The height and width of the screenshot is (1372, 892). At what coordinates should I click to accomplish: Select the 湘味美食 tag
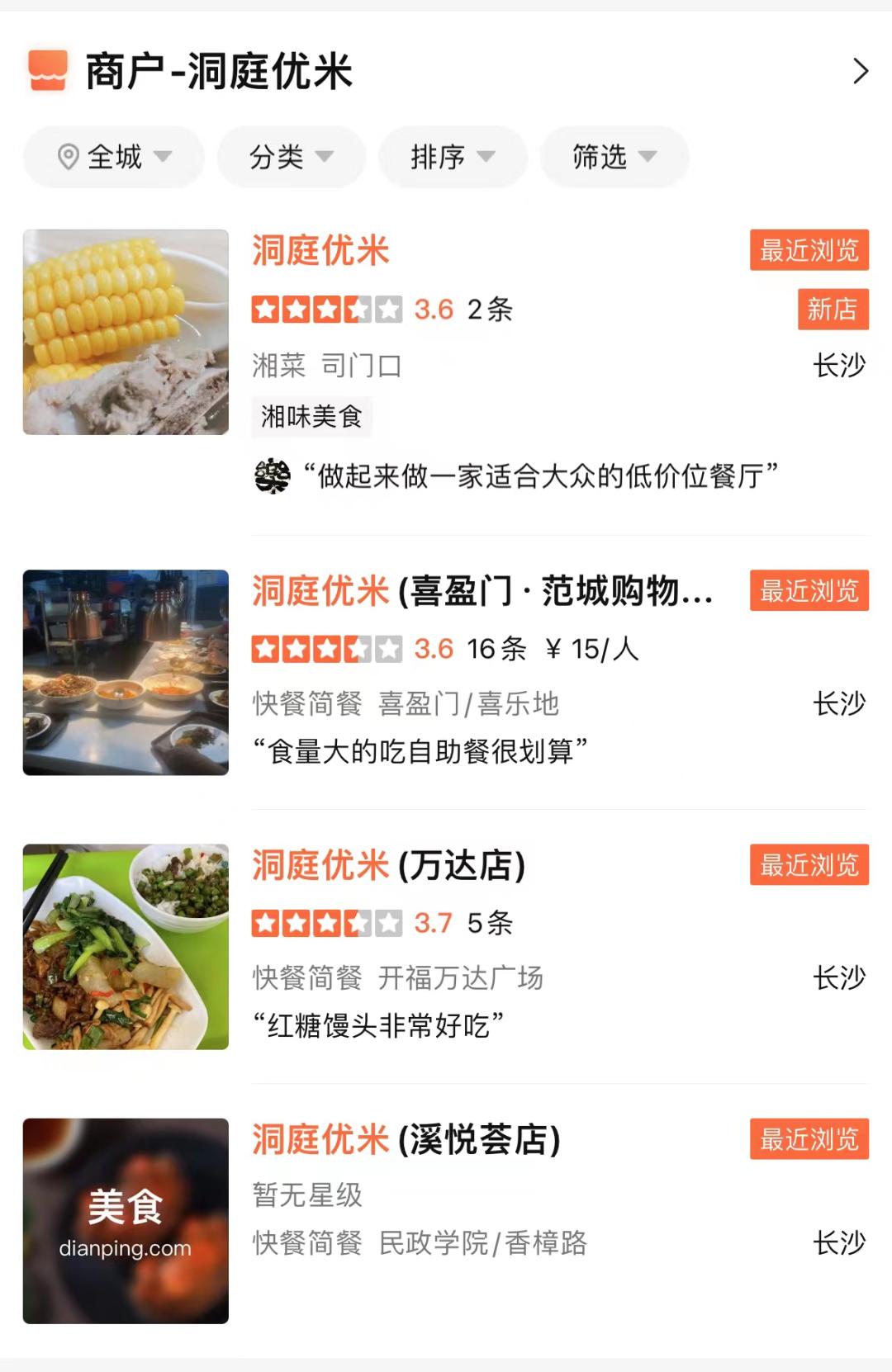click(x=311, y=417)
